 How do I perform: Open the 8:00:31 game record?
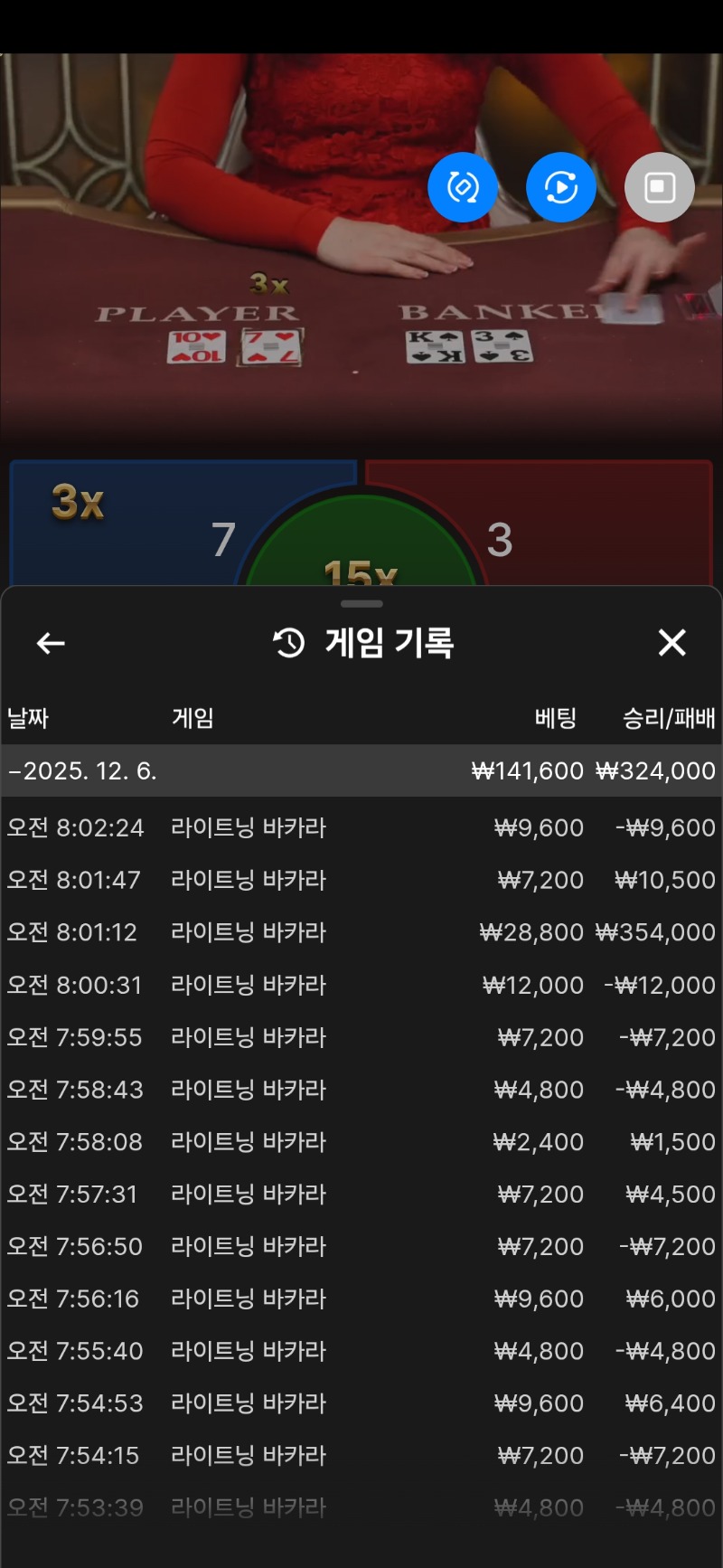pos(361,985)
